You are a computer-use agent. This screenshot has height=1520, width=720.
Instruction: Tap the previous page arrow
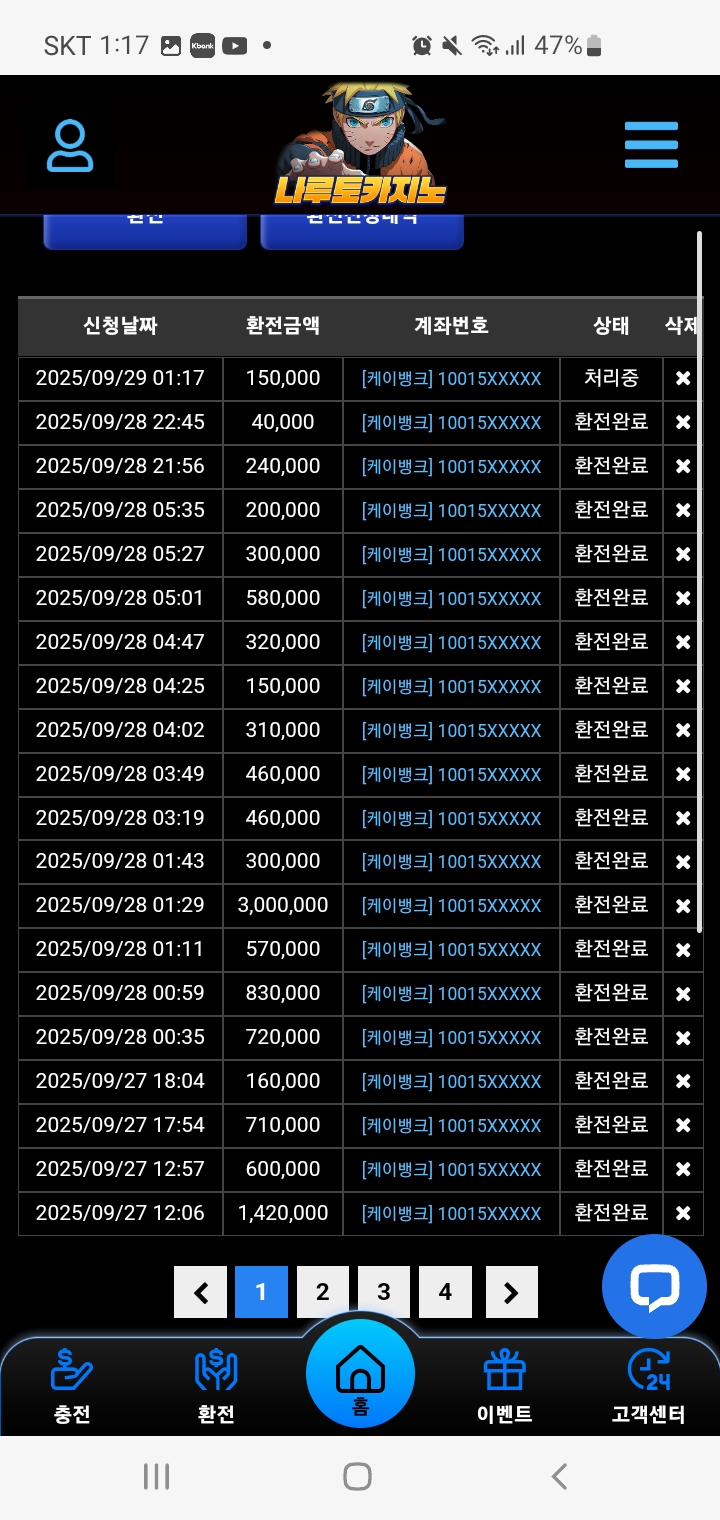click(201, 1292)
